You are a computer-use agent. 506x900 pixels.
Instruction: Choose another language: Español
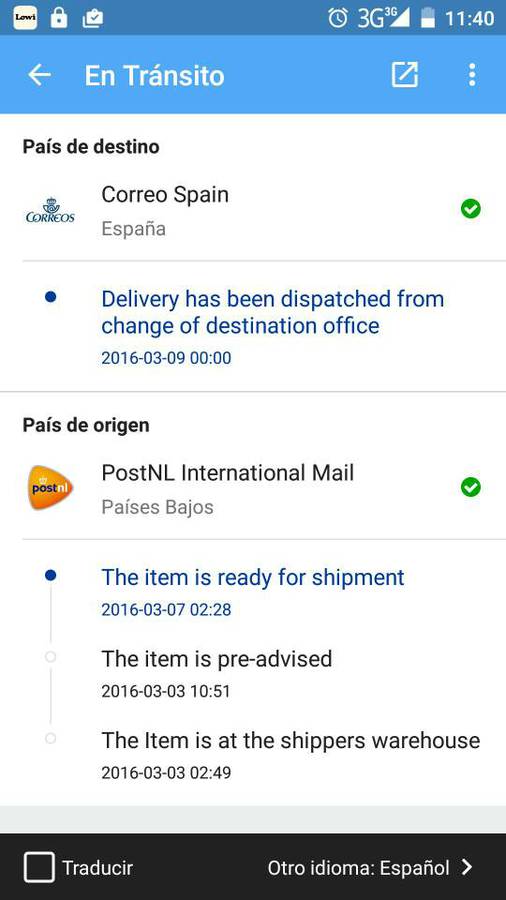370,867
